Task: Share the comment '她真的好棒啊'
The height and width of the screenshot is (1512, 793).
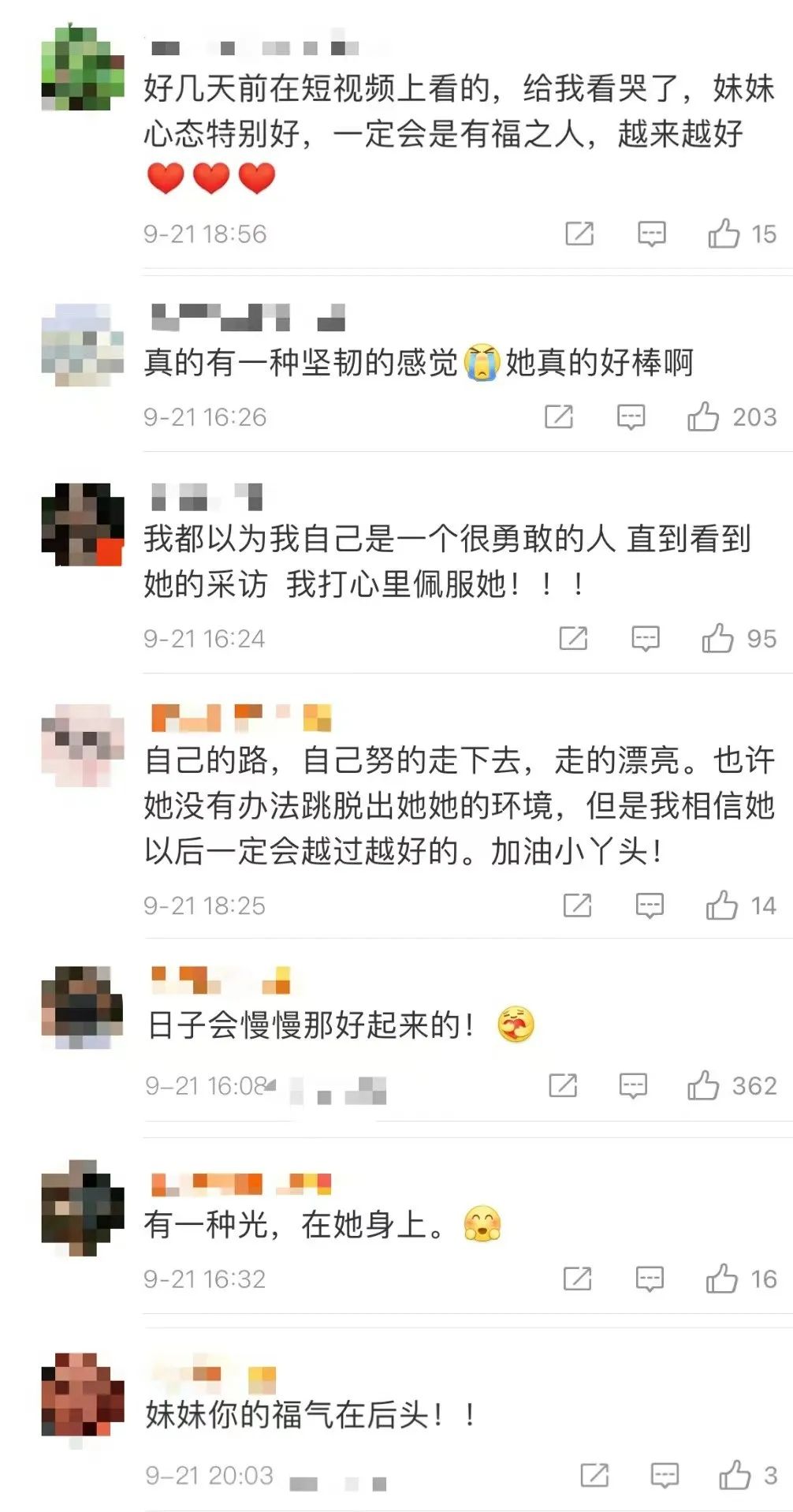Action: click(559, 416)
